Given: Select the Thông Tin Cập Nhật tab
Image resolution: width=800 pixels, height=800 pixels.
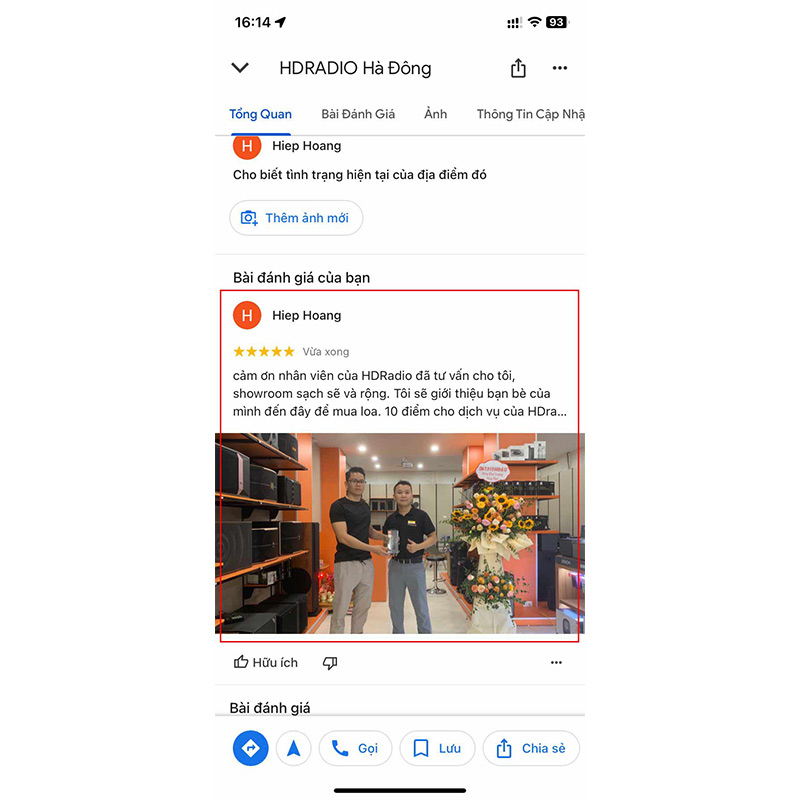Looking at the screenshot, I should coord(530,114).
